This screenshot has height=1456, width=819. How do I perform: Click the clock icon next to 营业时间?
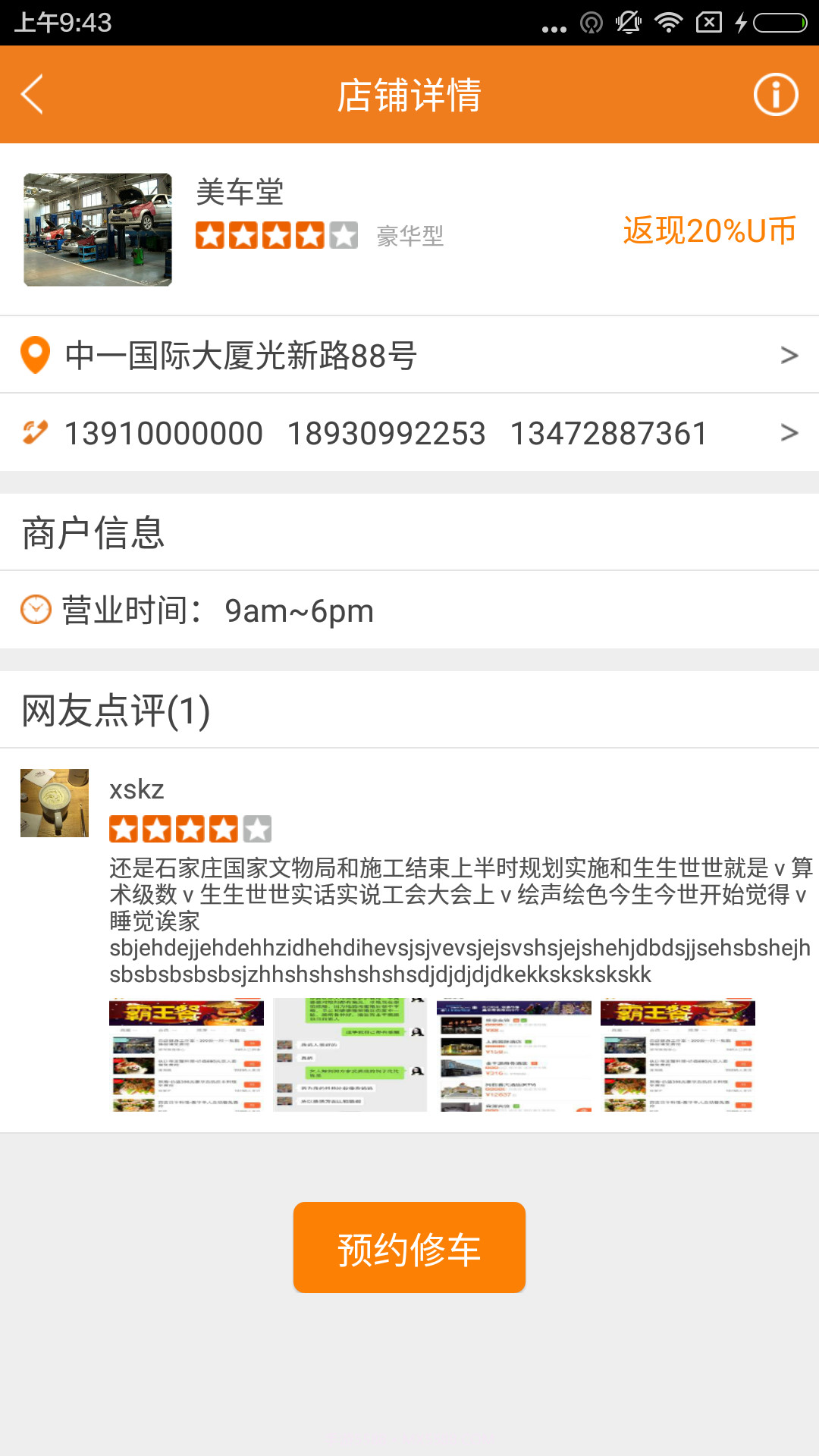[36, 609]
